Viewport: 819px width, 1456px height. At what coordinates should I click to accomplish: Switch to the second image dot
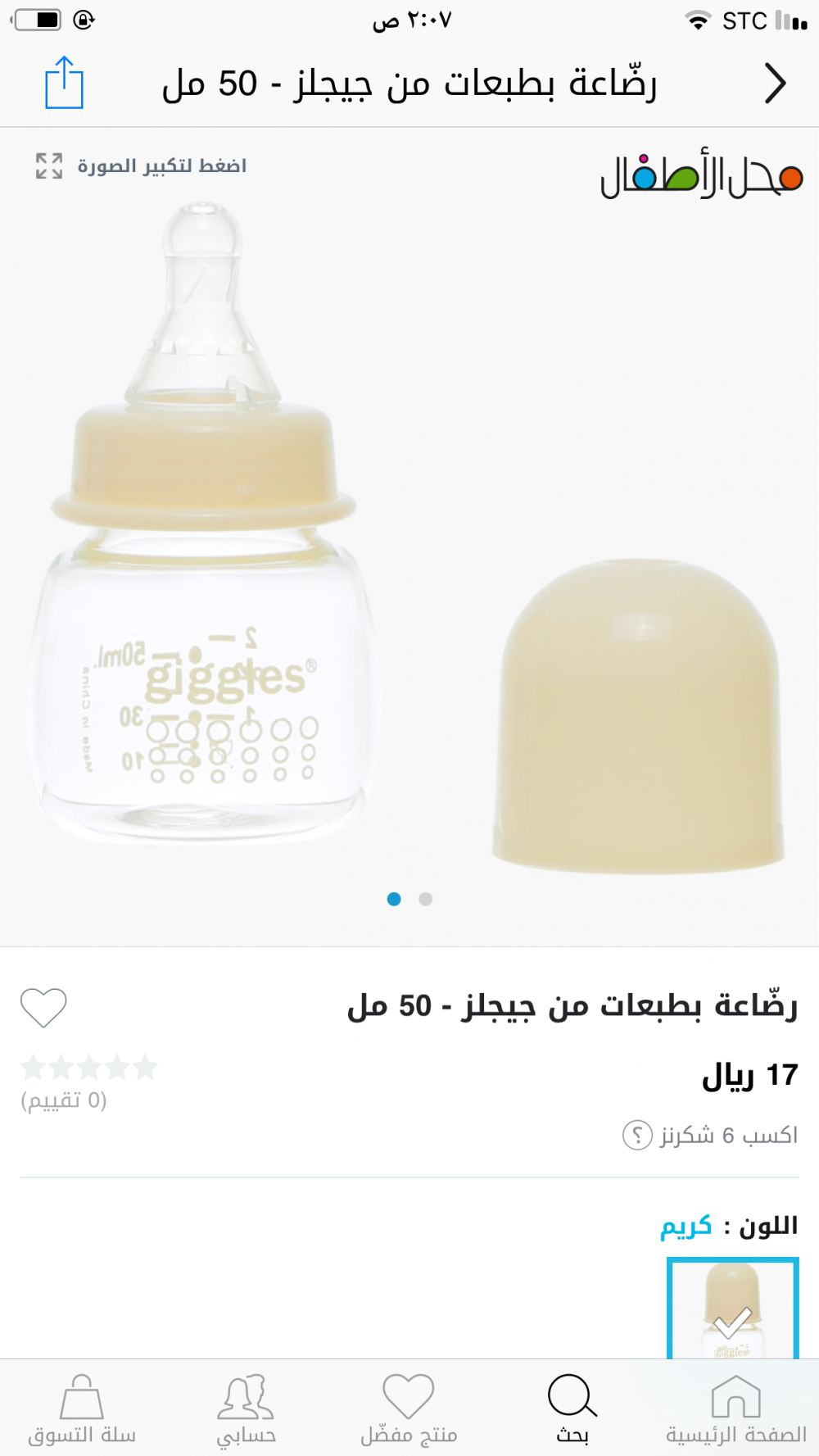coord(425,899)
